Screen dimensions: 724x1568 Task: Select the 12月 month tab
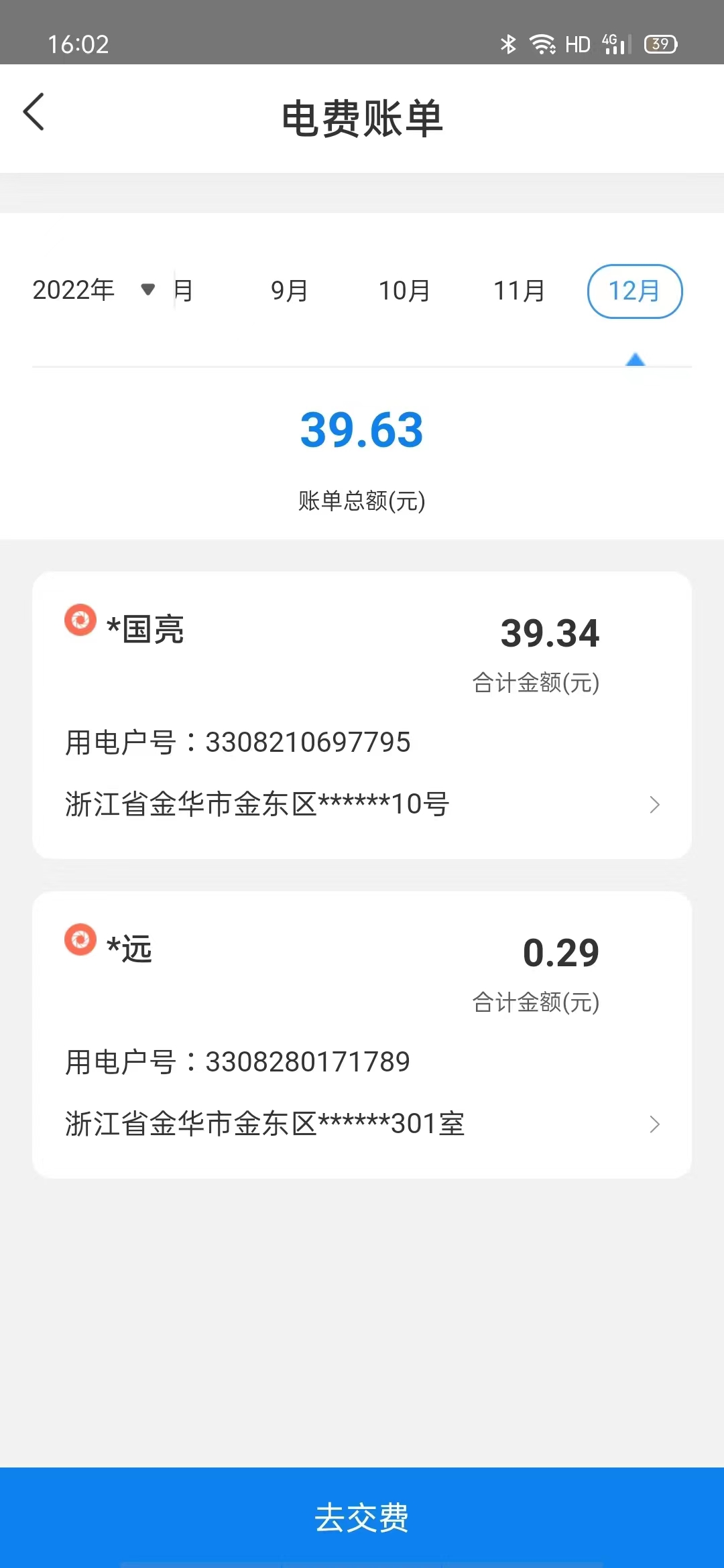634,291
